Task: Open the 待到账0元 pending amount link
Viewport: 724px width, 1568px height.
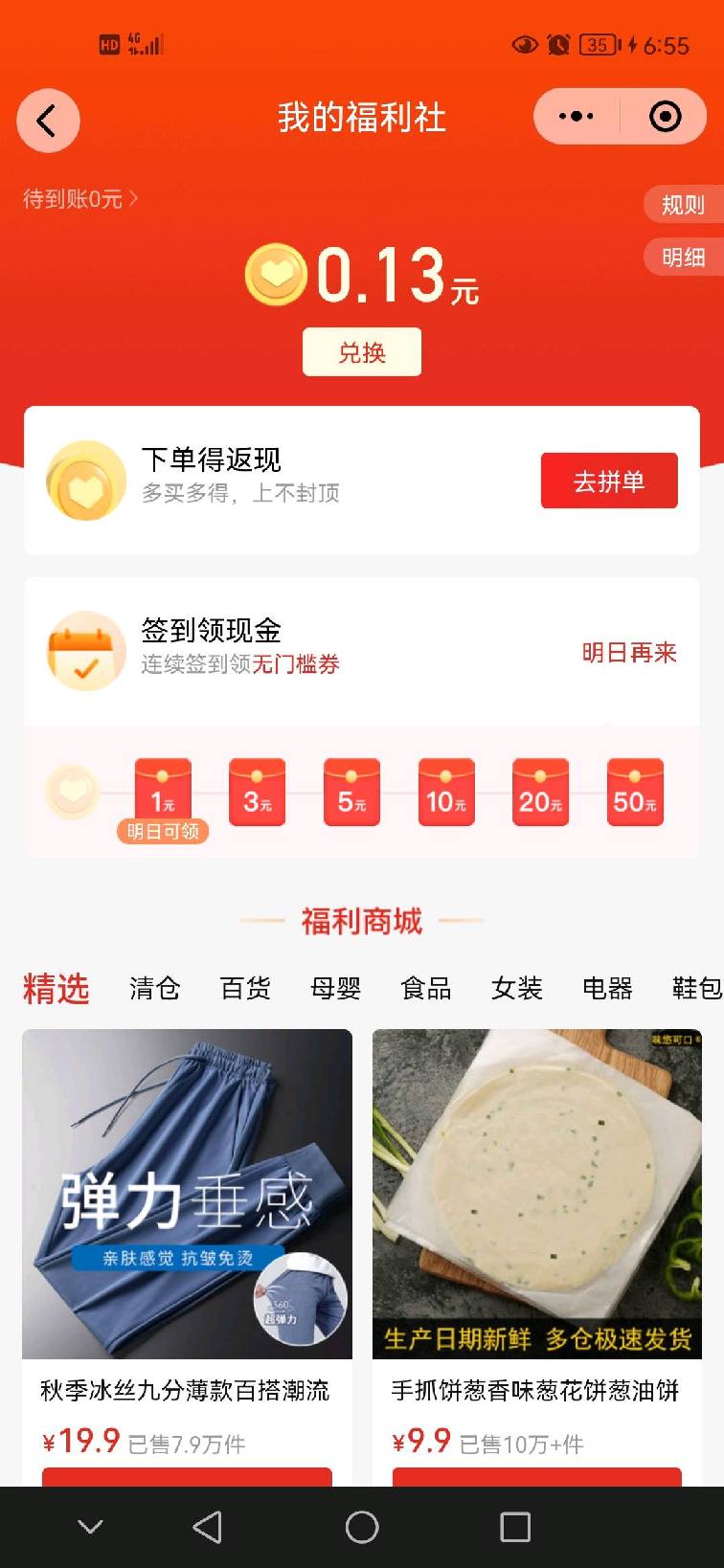Action: coord(80,199)
